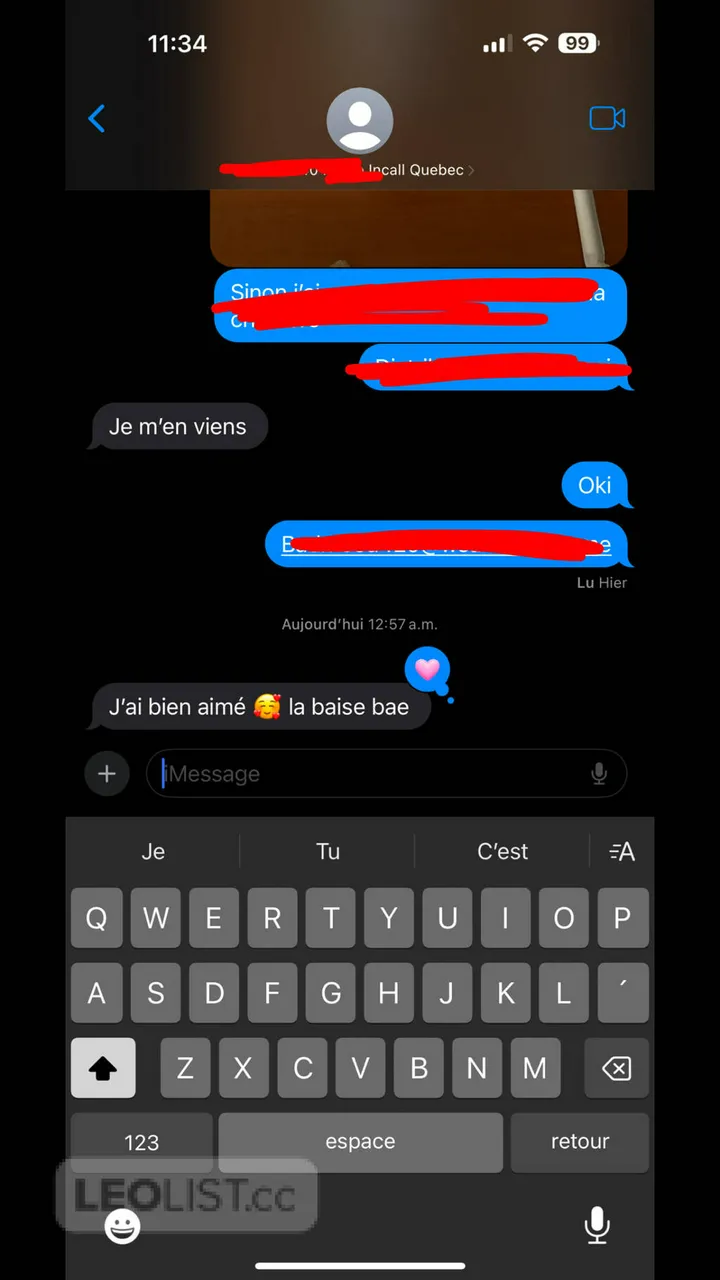The image size is (720, 1280).
Task: Open contact details from the avatar
Action: [x=360, y=121]
